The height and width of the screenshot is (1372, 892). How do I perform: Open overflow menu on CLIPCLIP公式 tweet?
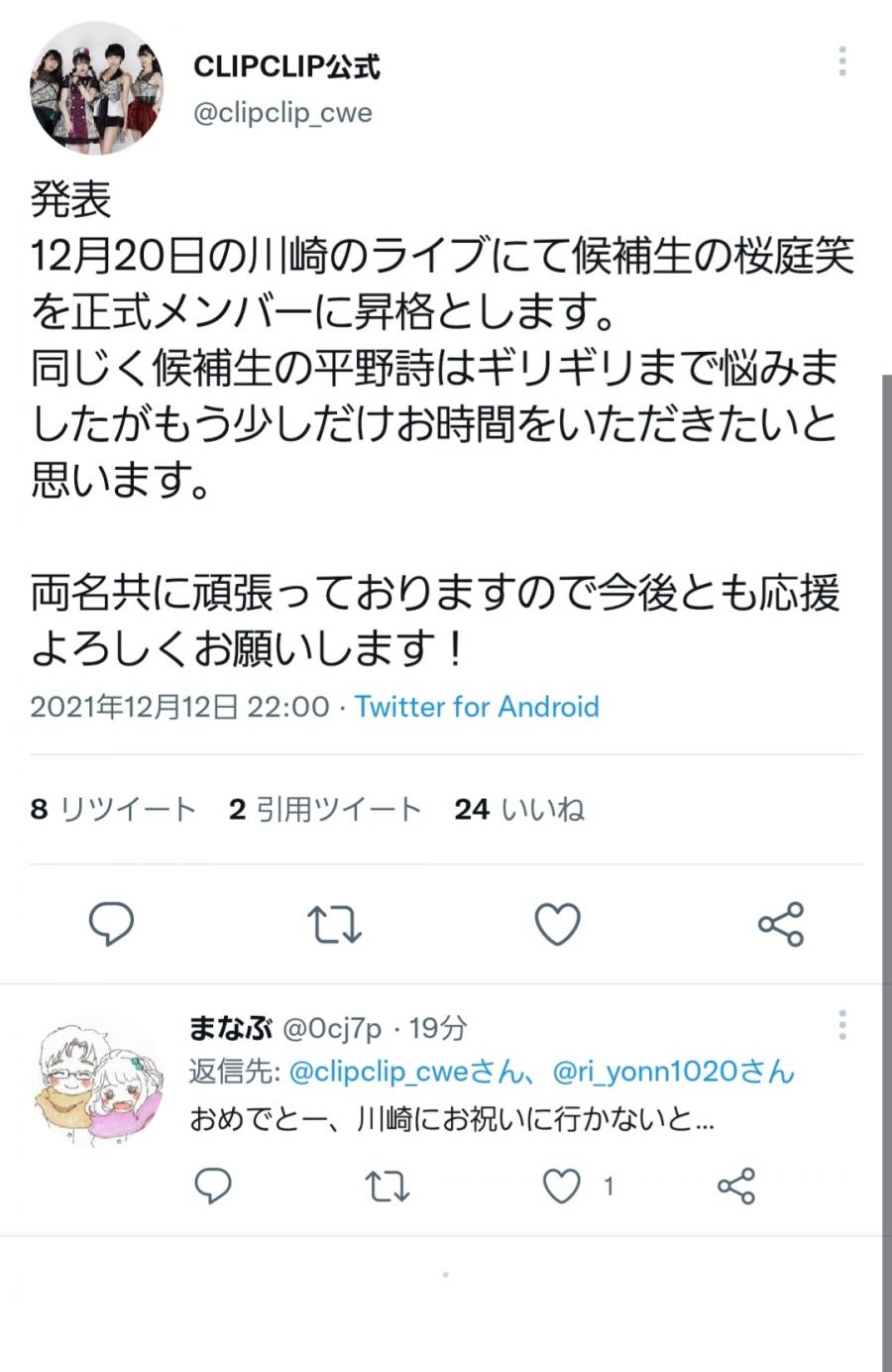pyautogui.click(x=841, y=61)
